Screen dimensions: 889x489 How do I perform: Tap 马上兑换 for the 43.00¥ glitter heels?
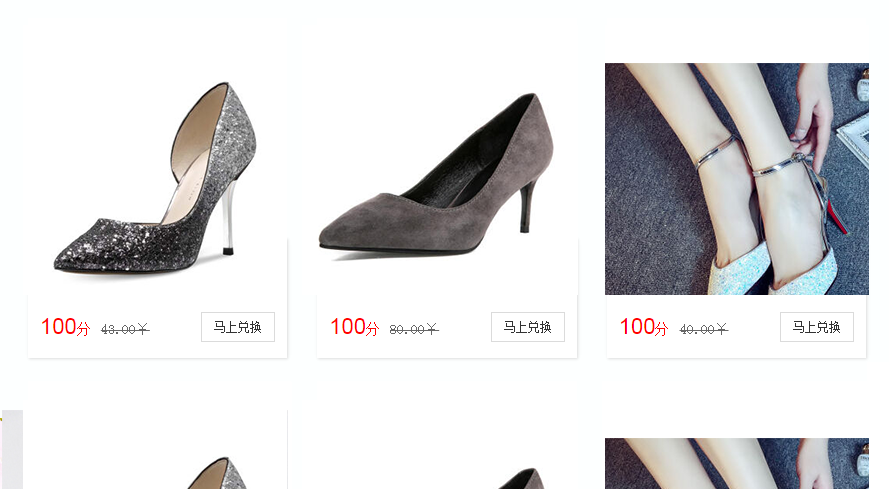[x=238, y=327]
